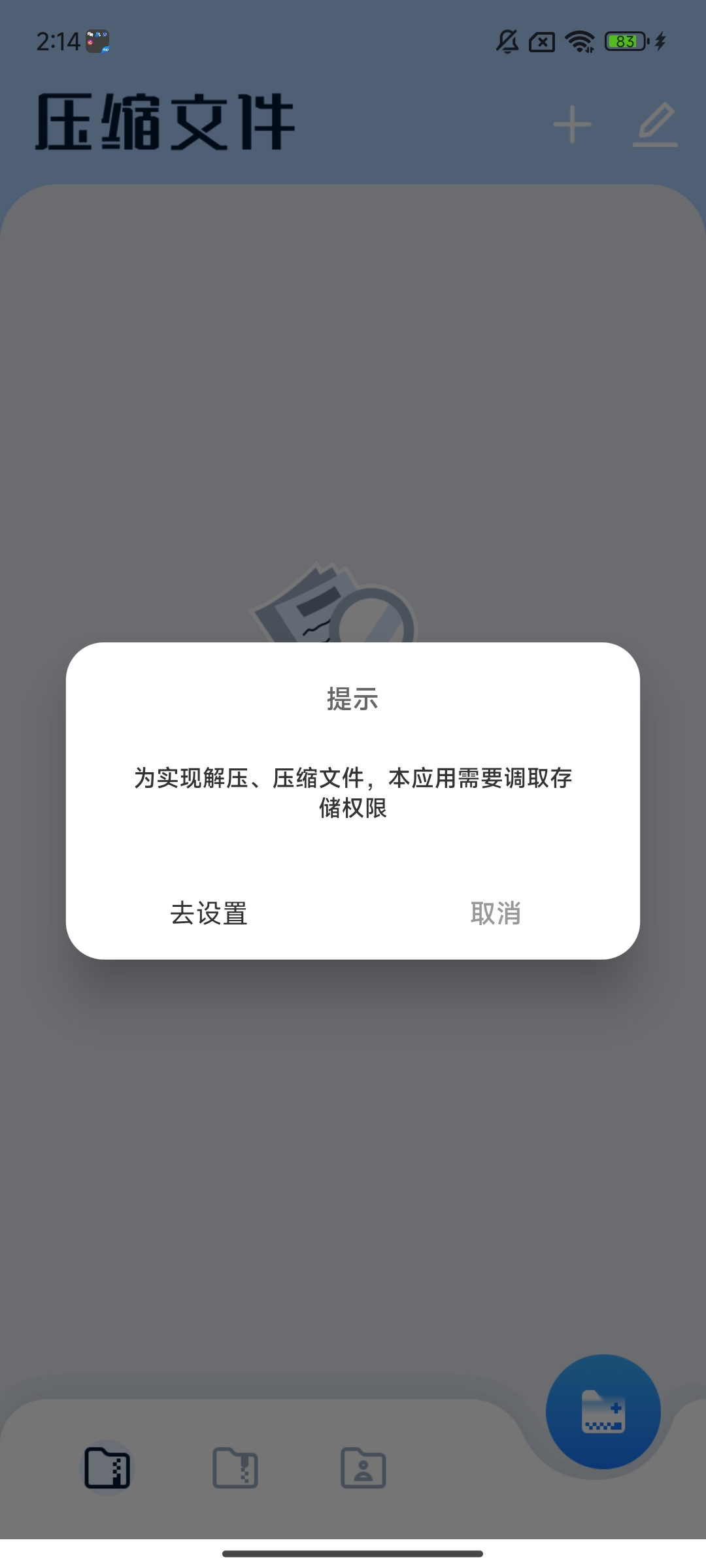The width and height of the screenshot is (706, 1568).
Task: Dismiss the dialog with 取消
Action: pyautogui.click(x=496, y=913)
